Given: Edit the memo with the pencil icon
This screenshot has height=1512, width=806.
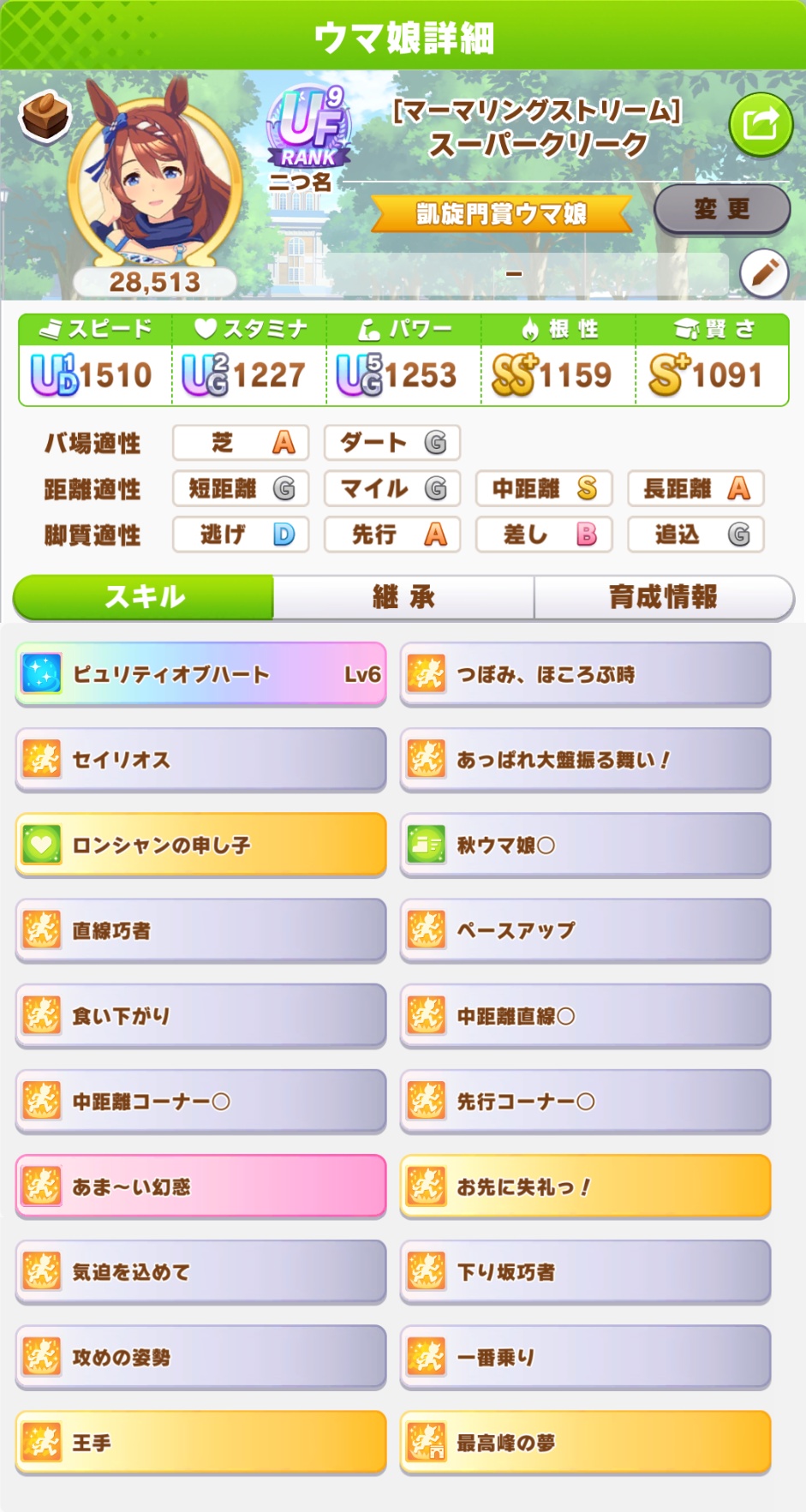Looking at the screenshot, I should 763,273.
